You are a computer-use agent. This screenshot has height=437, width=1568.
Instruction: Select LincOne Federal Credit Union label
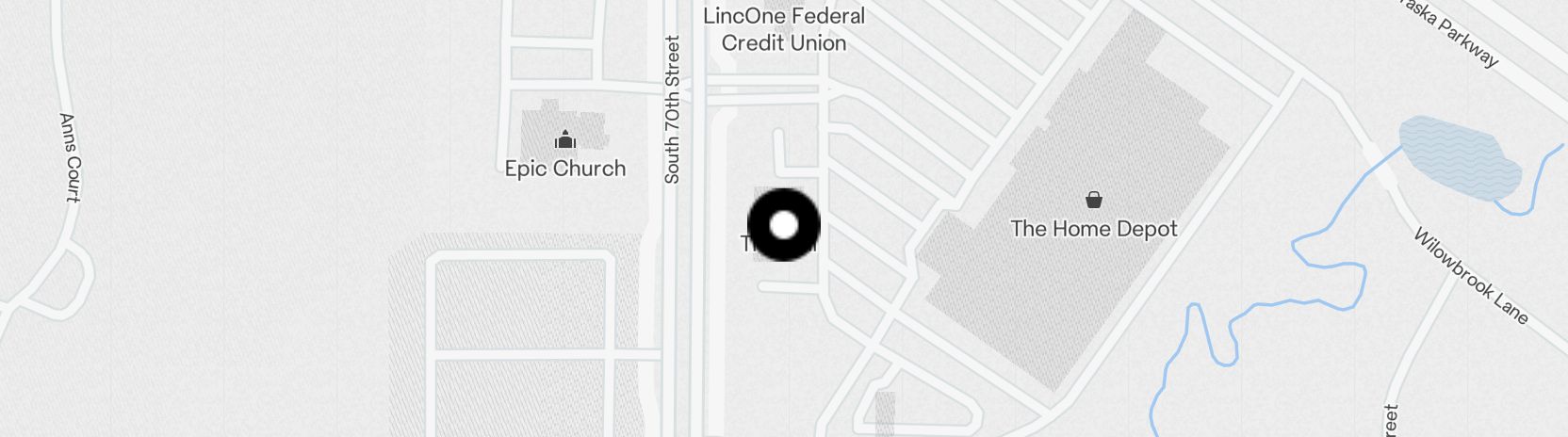[x=783, y=29]
